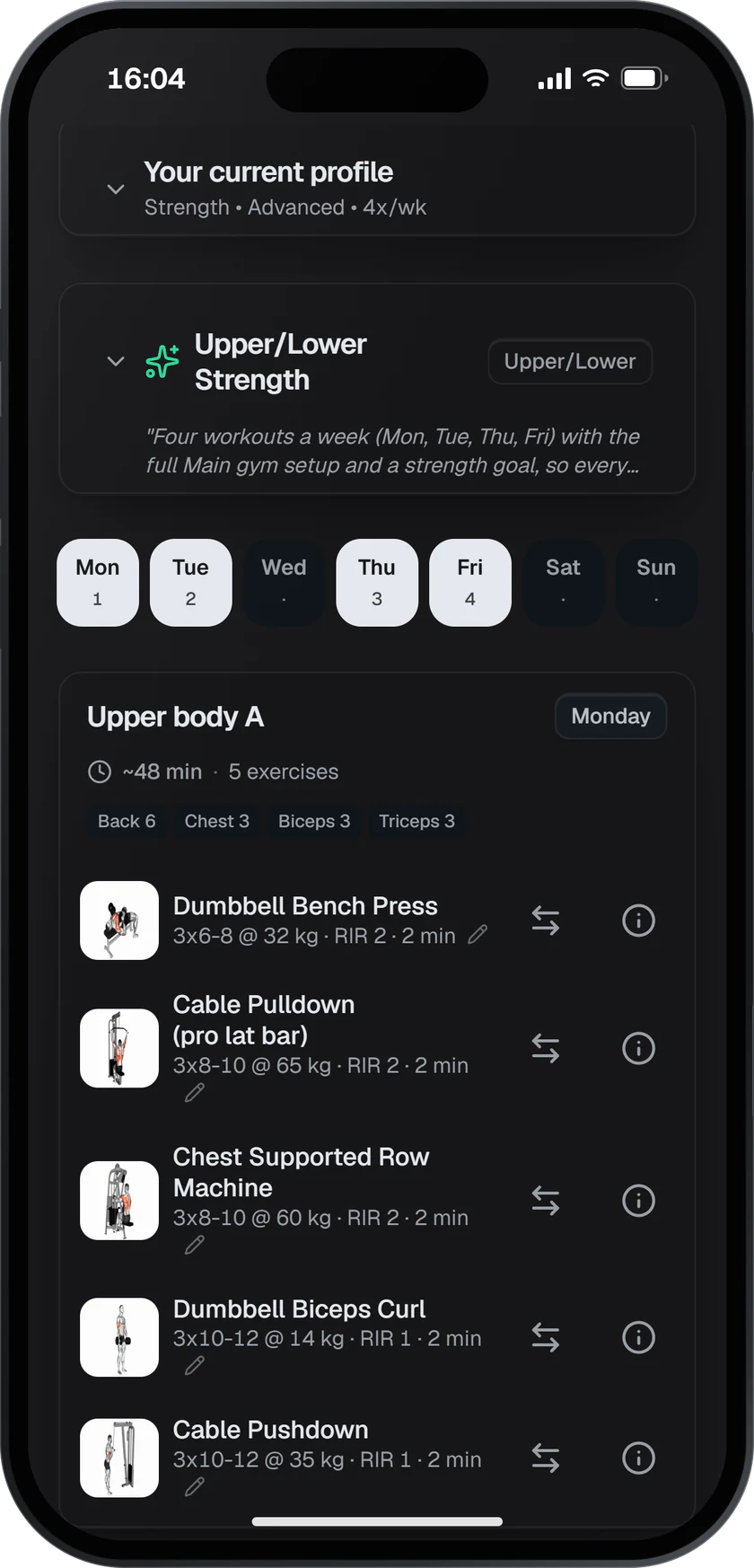Show info for Chest Supported Row Machine

[x=638, y=1201]
